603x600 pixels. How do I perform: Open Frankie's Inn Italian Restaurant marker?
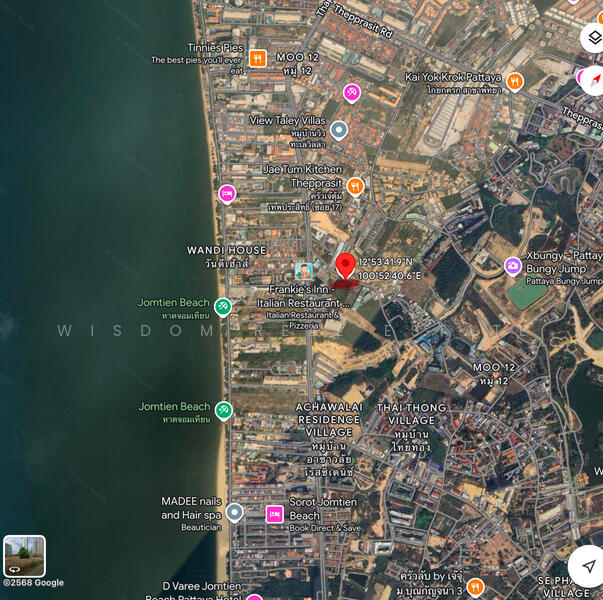[303, 271]
